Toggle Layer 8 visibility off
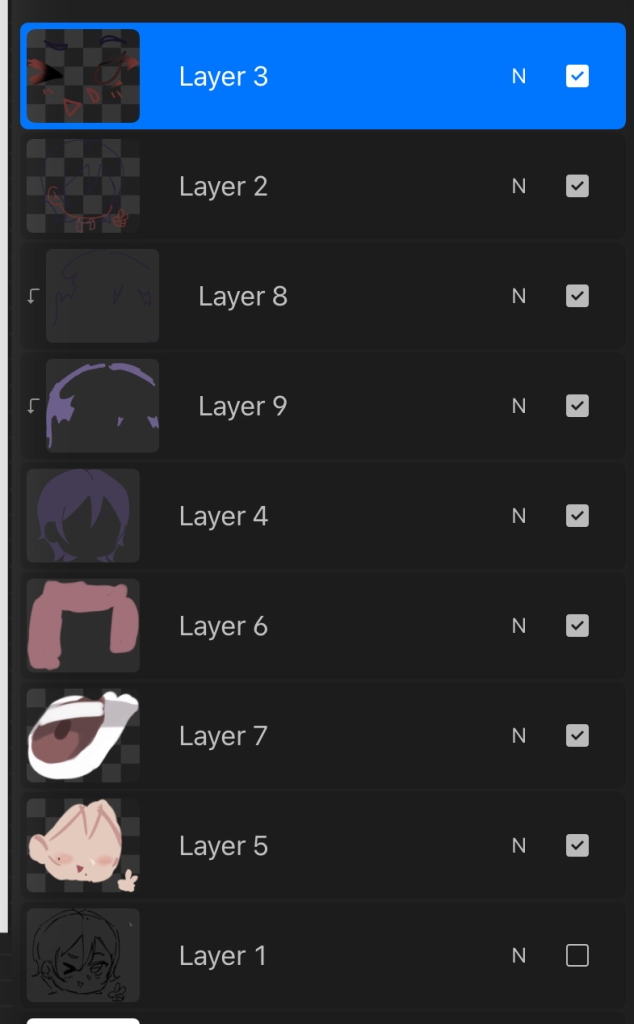634x1024 pixels. coord(577,296)
